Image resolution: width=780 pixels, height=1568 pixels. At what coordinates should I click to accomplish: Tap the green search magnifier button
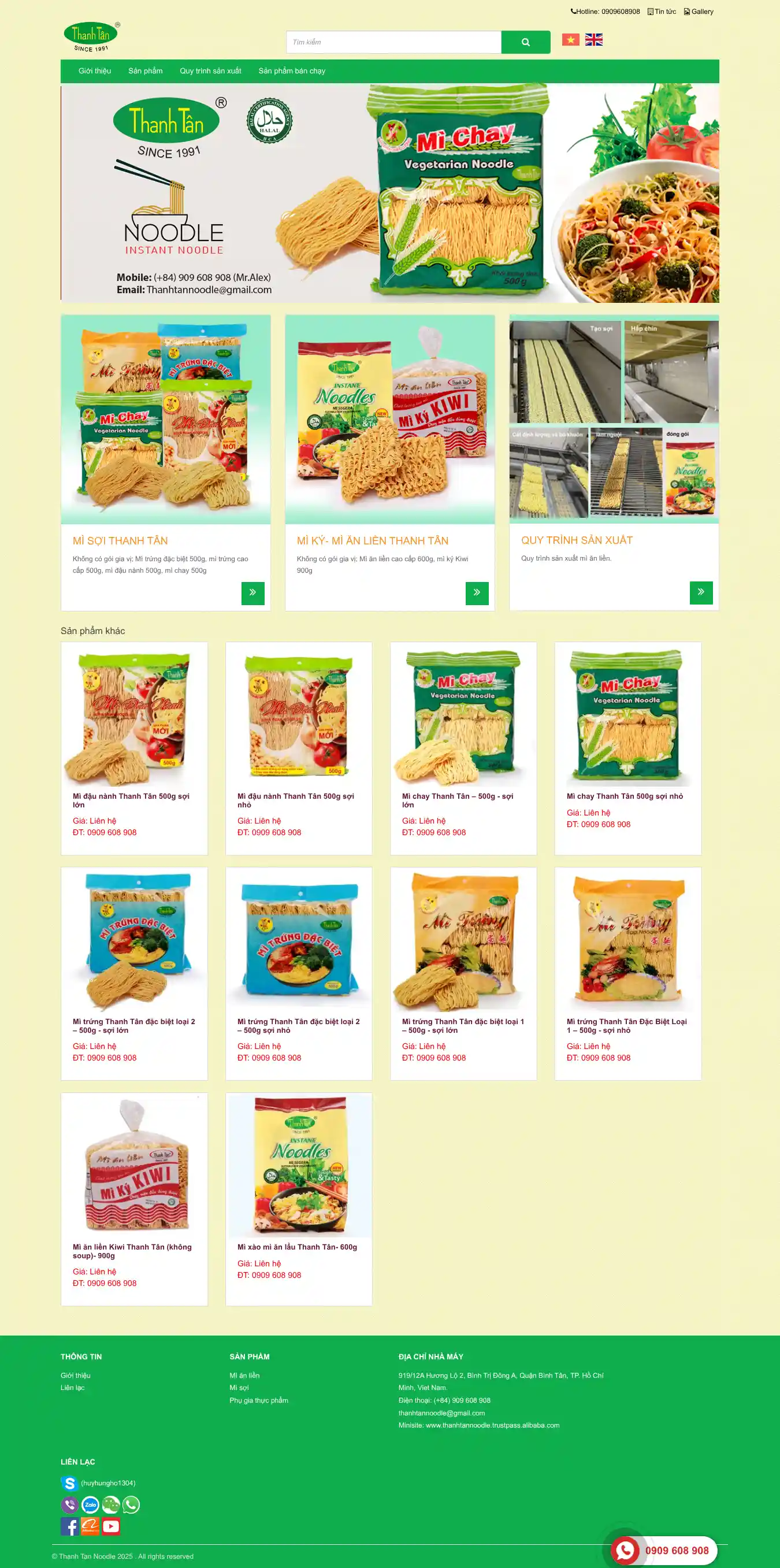tap(525, 42)
